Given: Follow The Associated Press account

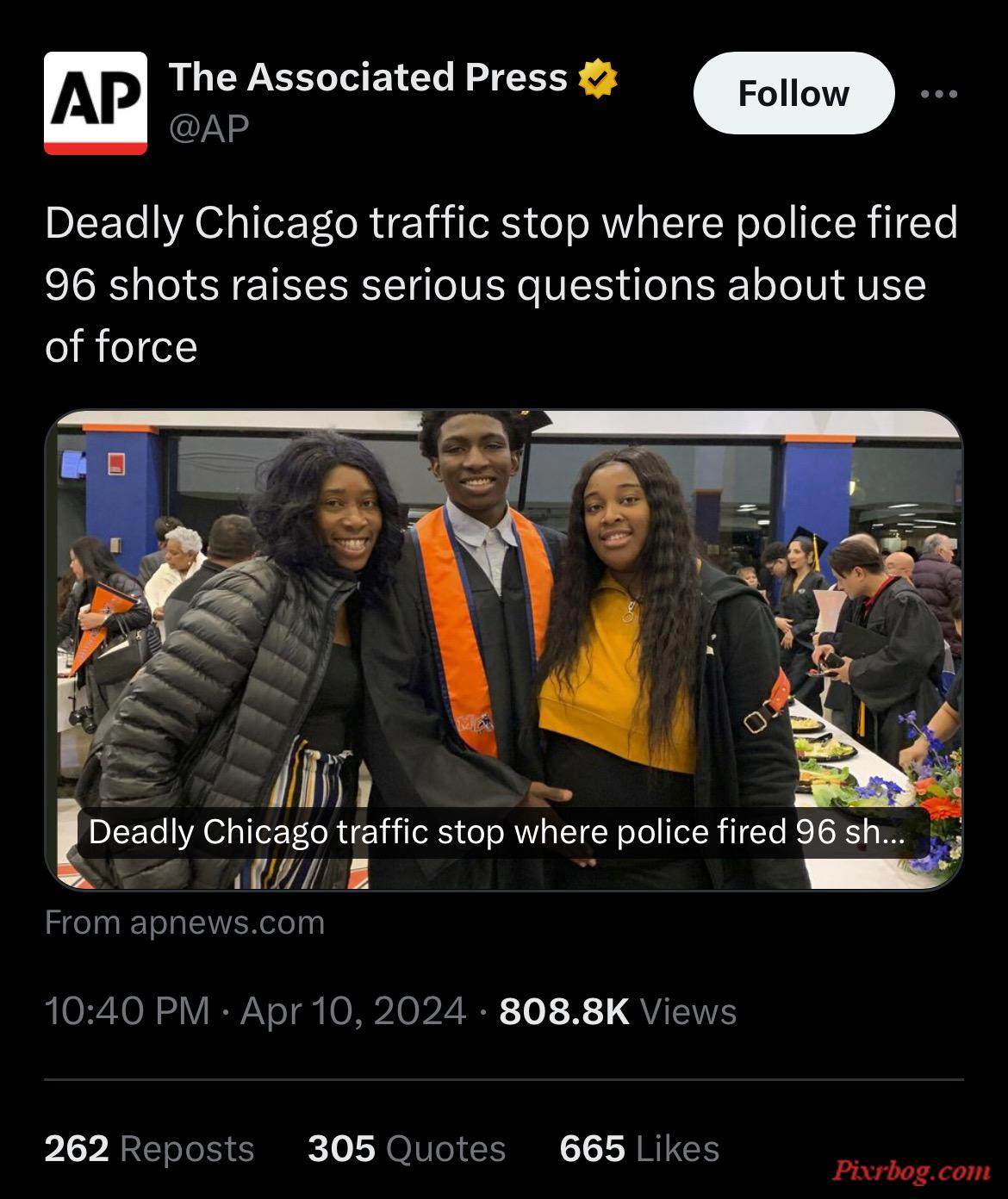Looking at the screenshot, I should coord(793,93).
